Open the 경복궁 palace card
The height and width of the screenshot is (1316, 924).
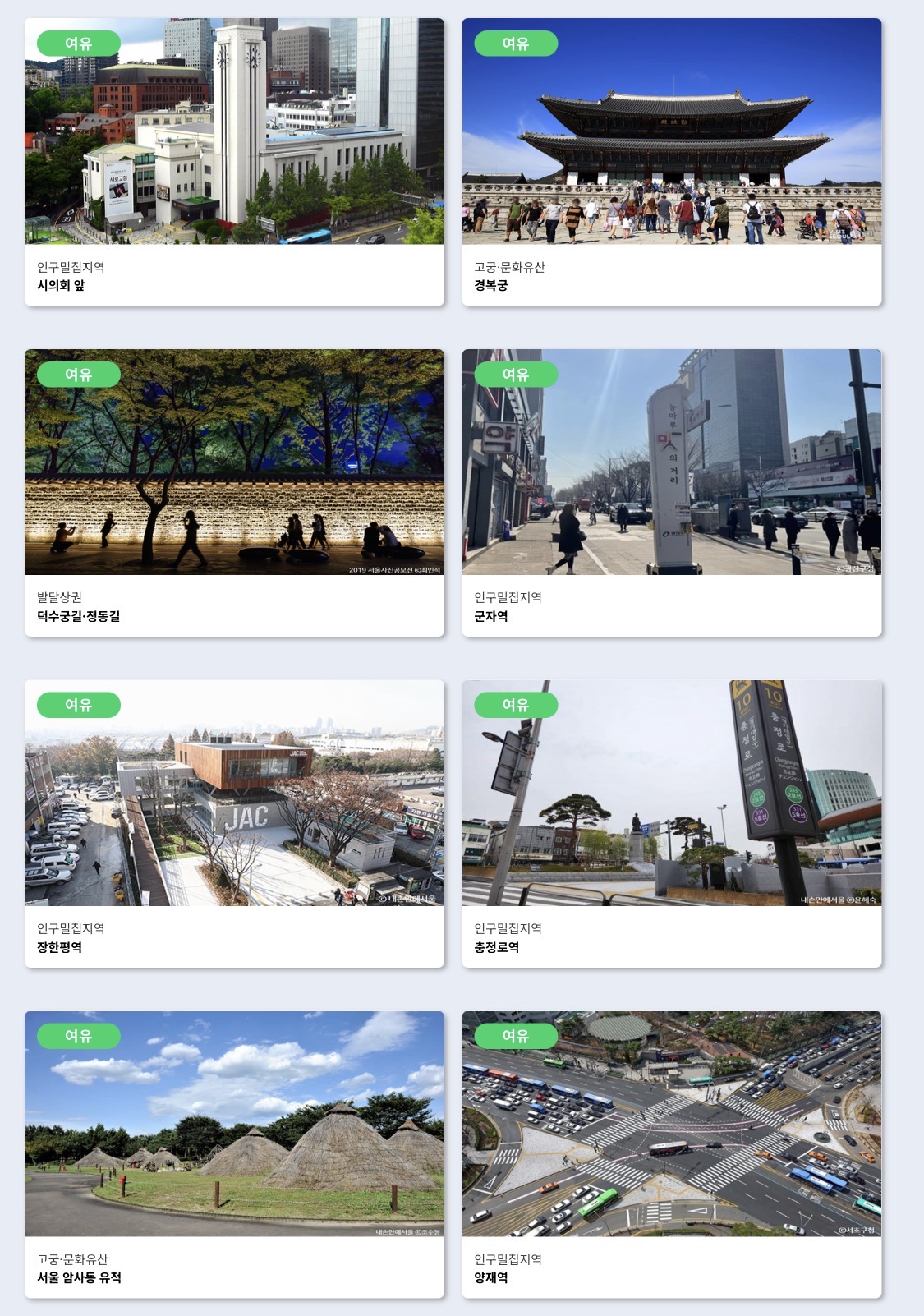click(x=671, y=162)
